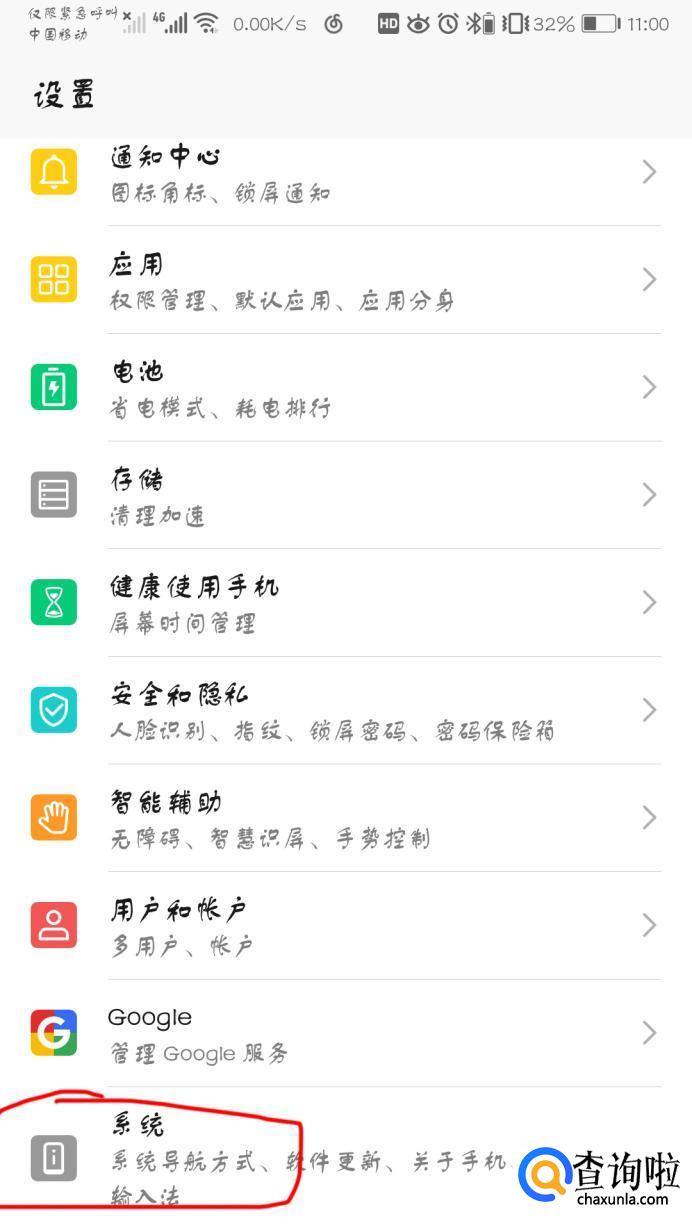
Task: Select 健康使用手机
Action: pyautogui.click(x=345, y=603)
